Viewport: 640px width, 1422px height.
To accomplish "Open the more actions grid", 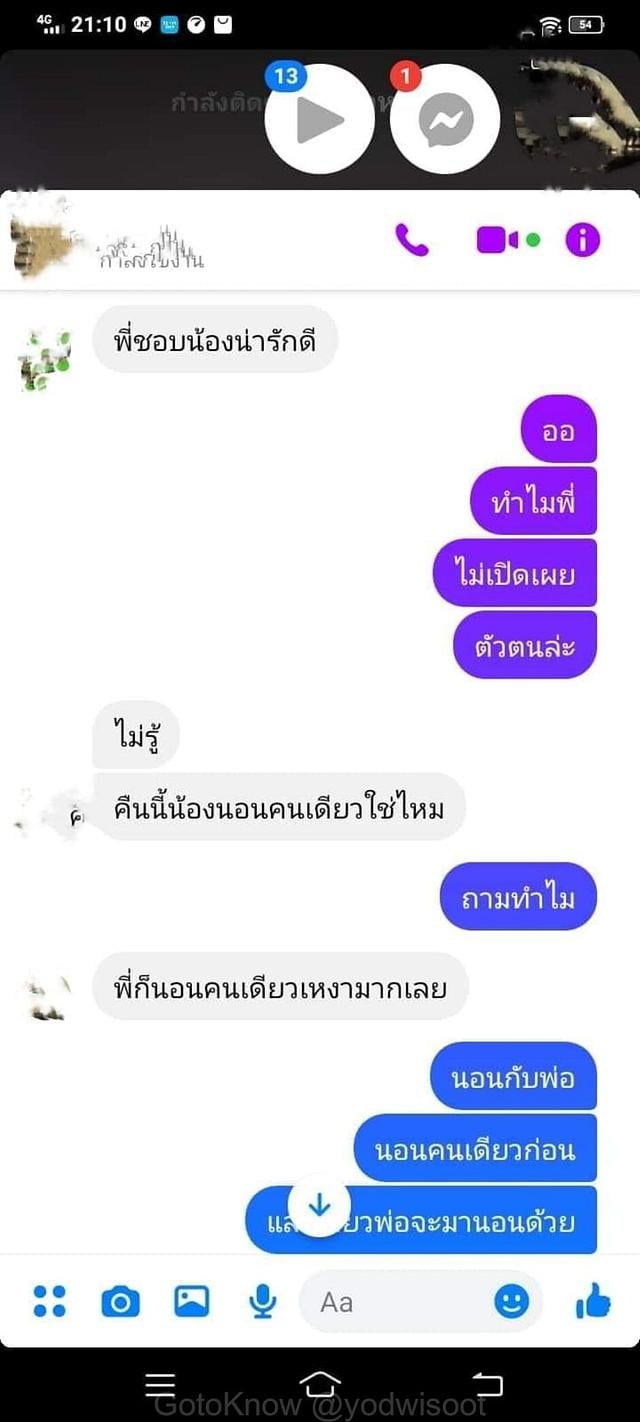I will click(49, 1301).
